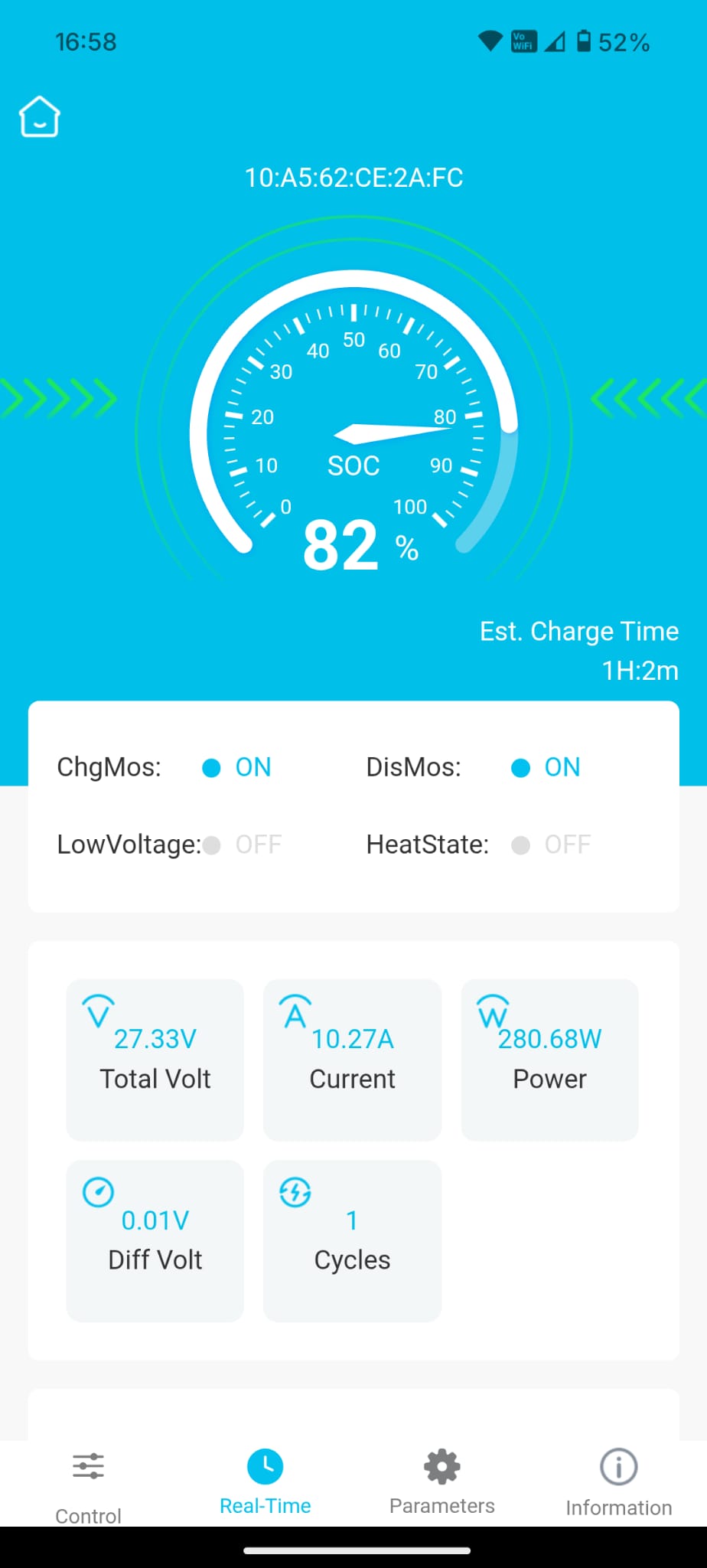Click the Est. Charge Time label
Screen dimensions: 707x1568
(579, 631)
